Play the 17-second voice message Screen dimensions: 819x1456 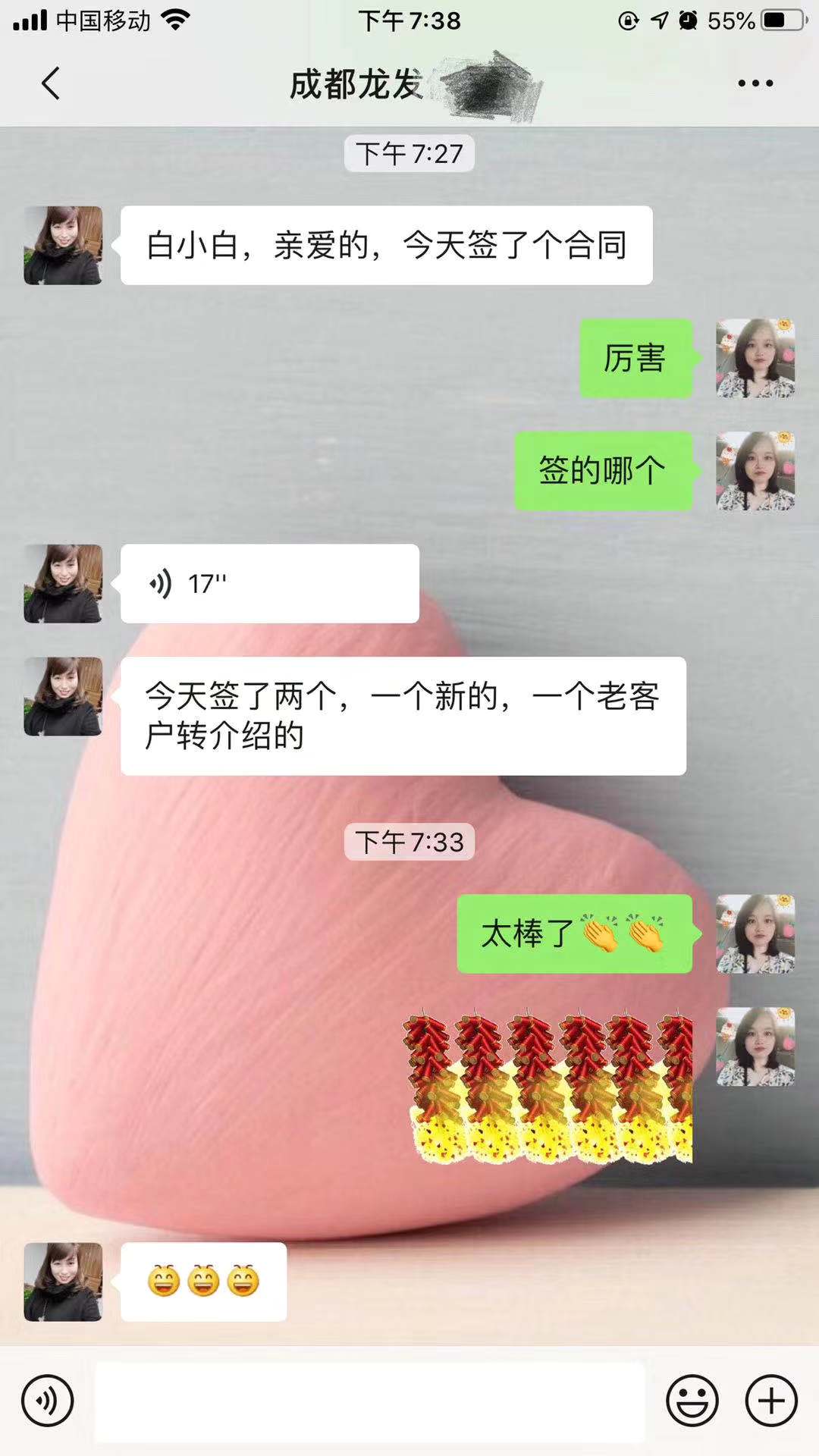click(269, 584)
